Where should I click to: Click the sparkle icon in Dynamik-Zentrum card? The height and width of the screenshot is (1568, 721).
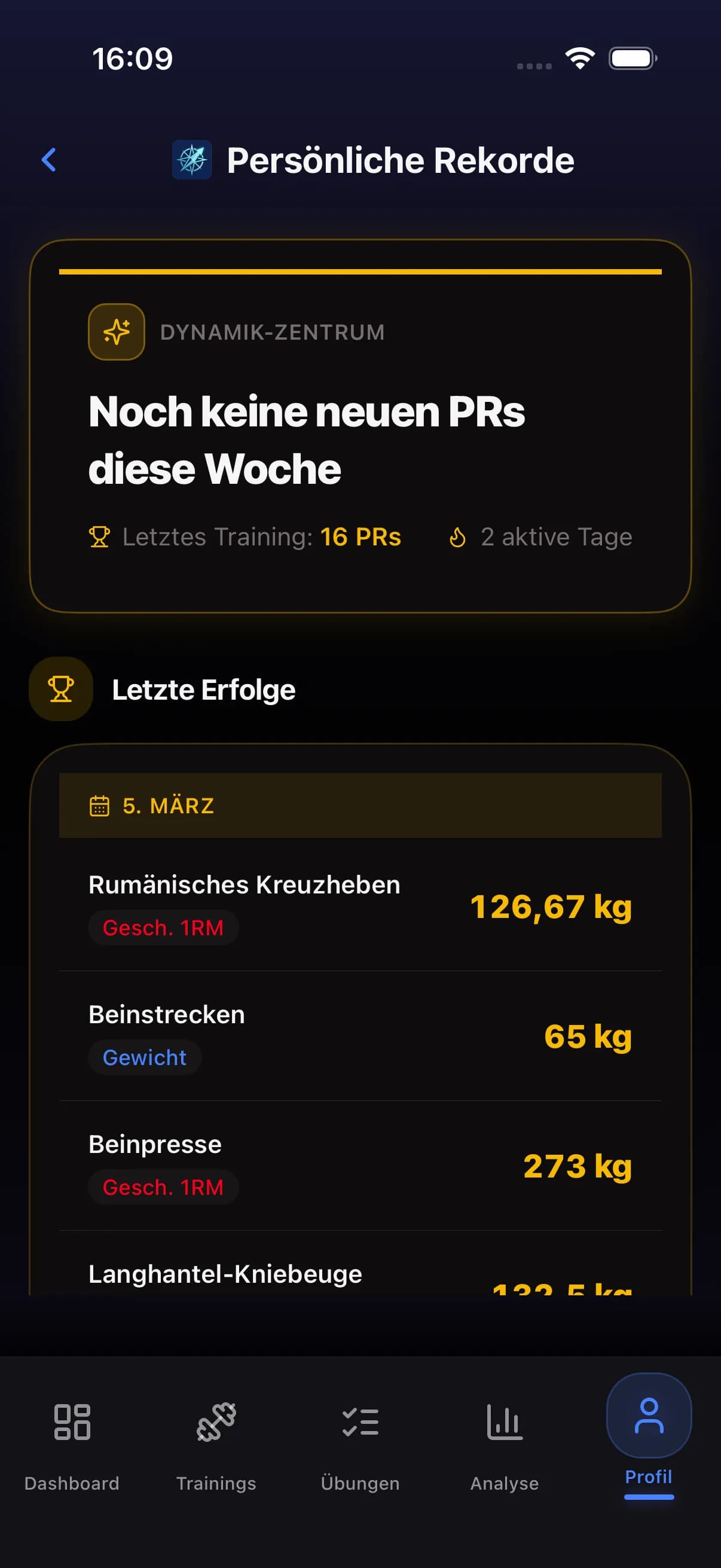(116, 331)
